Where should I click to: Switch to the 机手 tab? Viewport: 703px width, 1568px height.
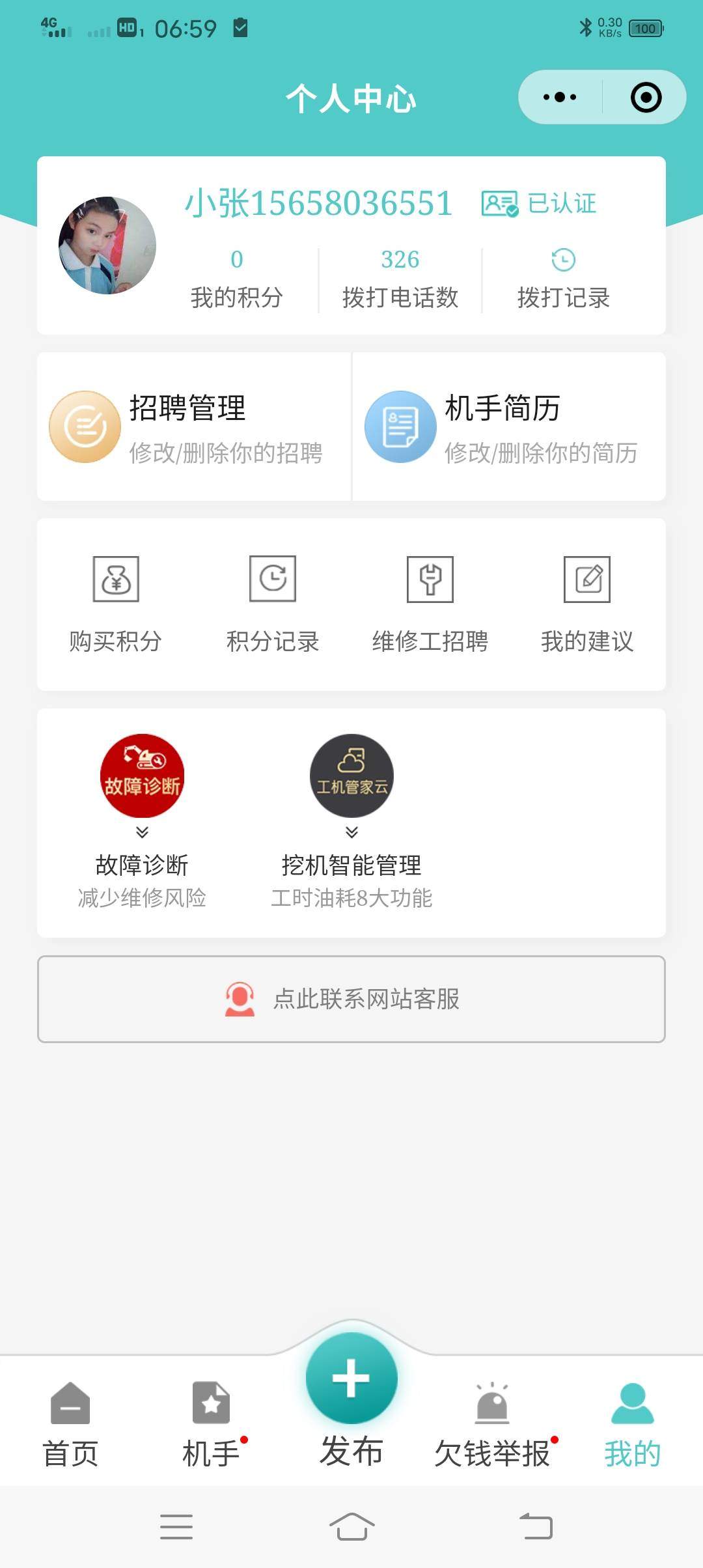(x=211, y=1425)
